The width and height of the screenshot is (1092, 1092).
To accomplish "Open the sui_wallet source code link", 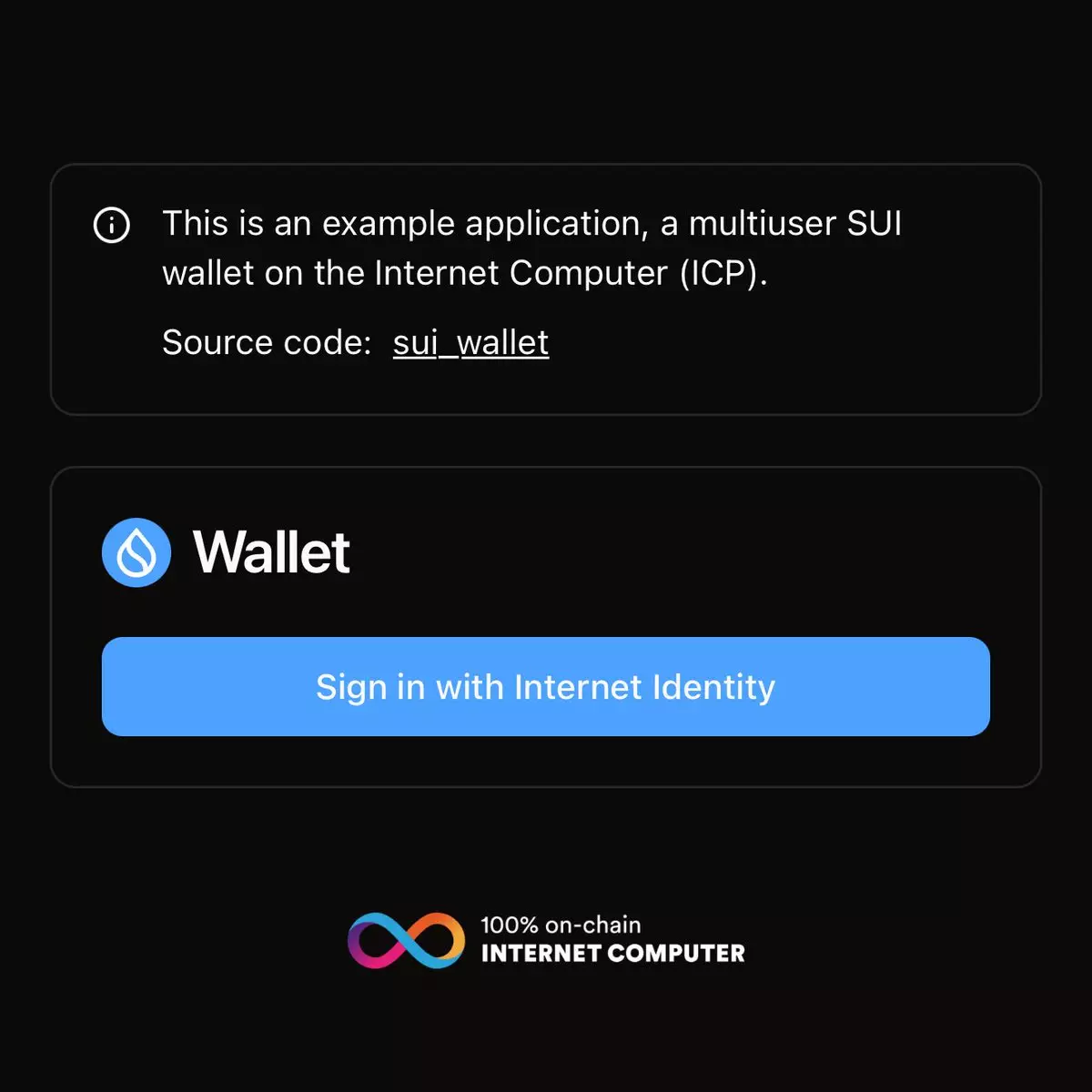I will point(470,343).
